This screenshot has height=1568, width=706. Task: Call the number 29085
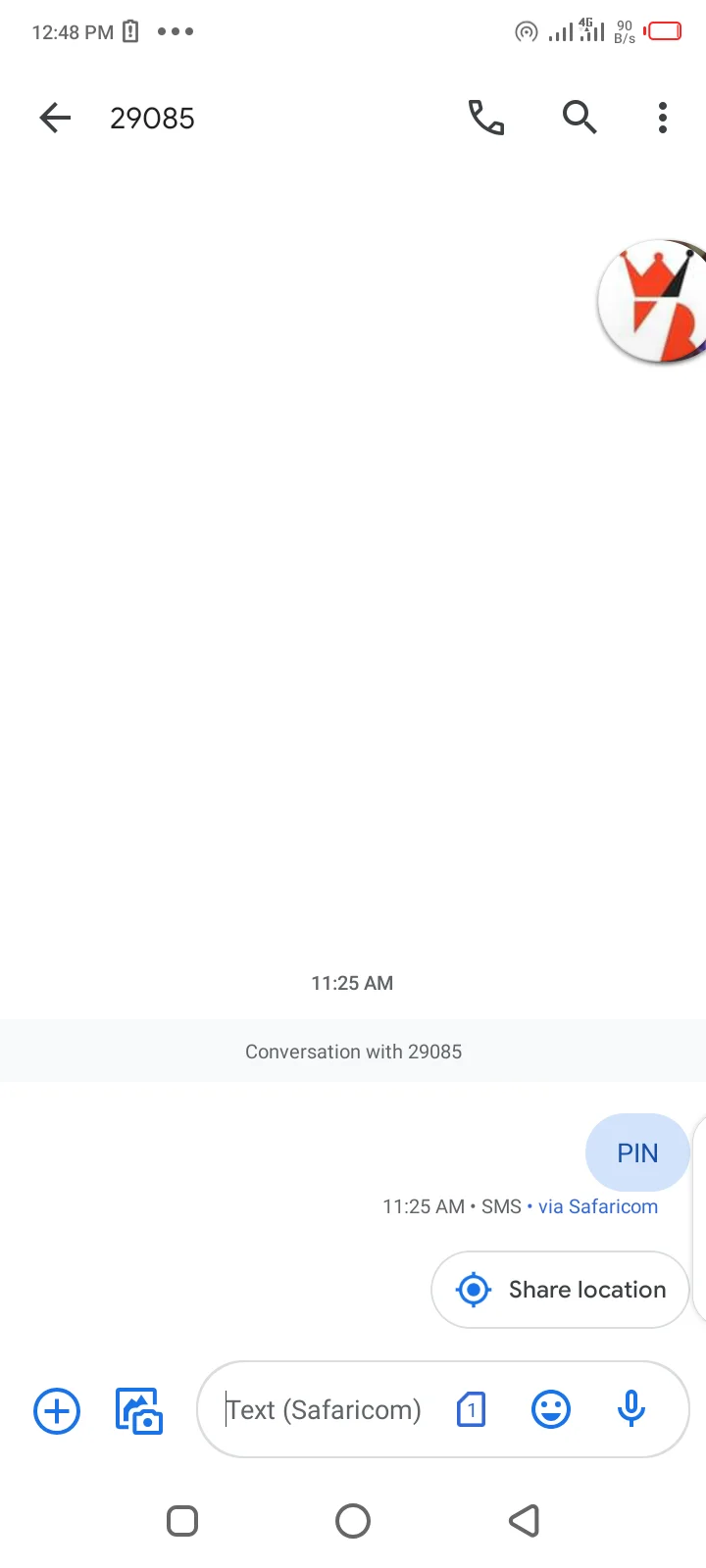[x=486, y=119]
